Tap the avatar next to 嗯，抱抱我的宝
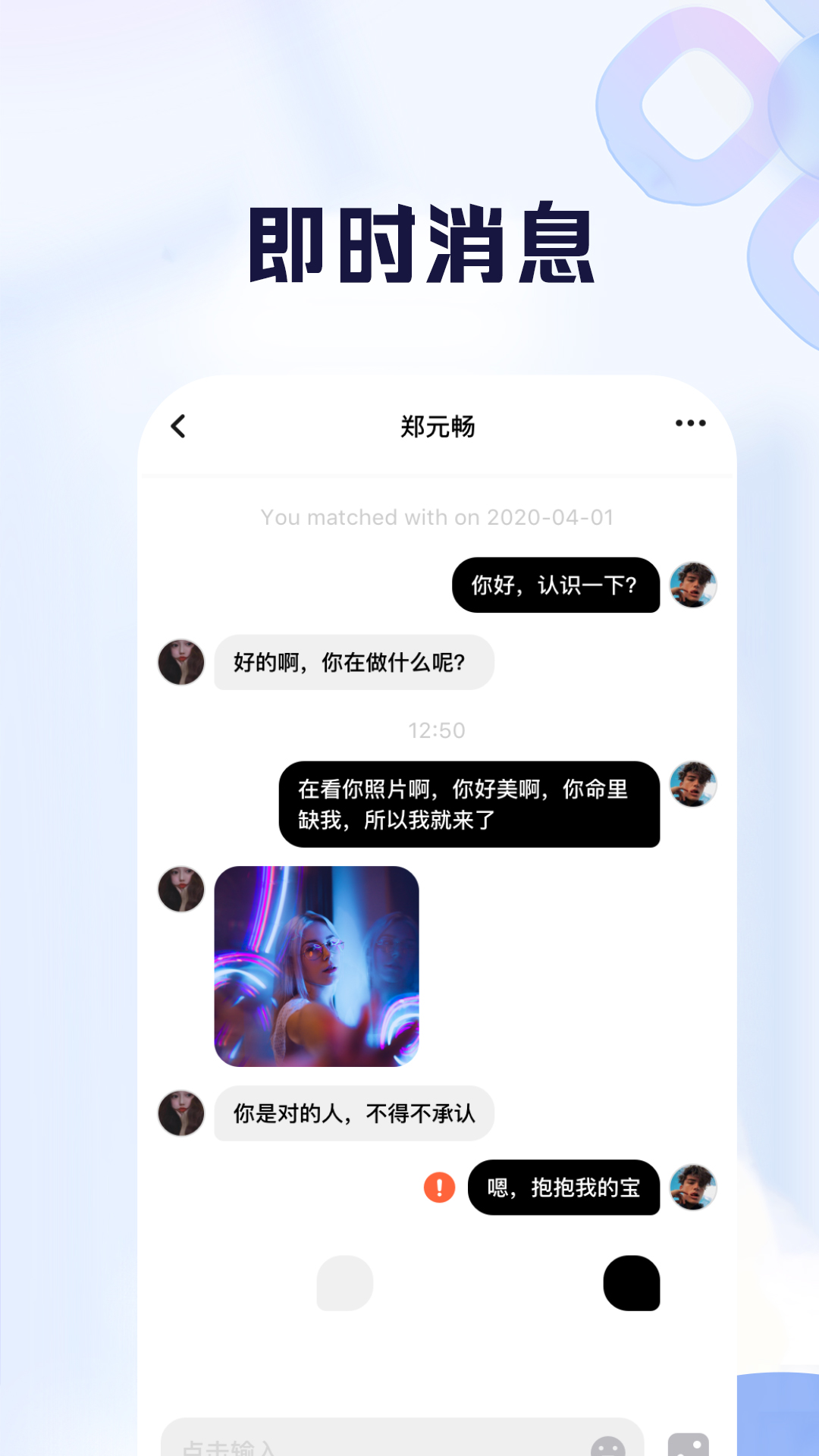Viewport: 819px width, 1456px height. [692, 1188]
